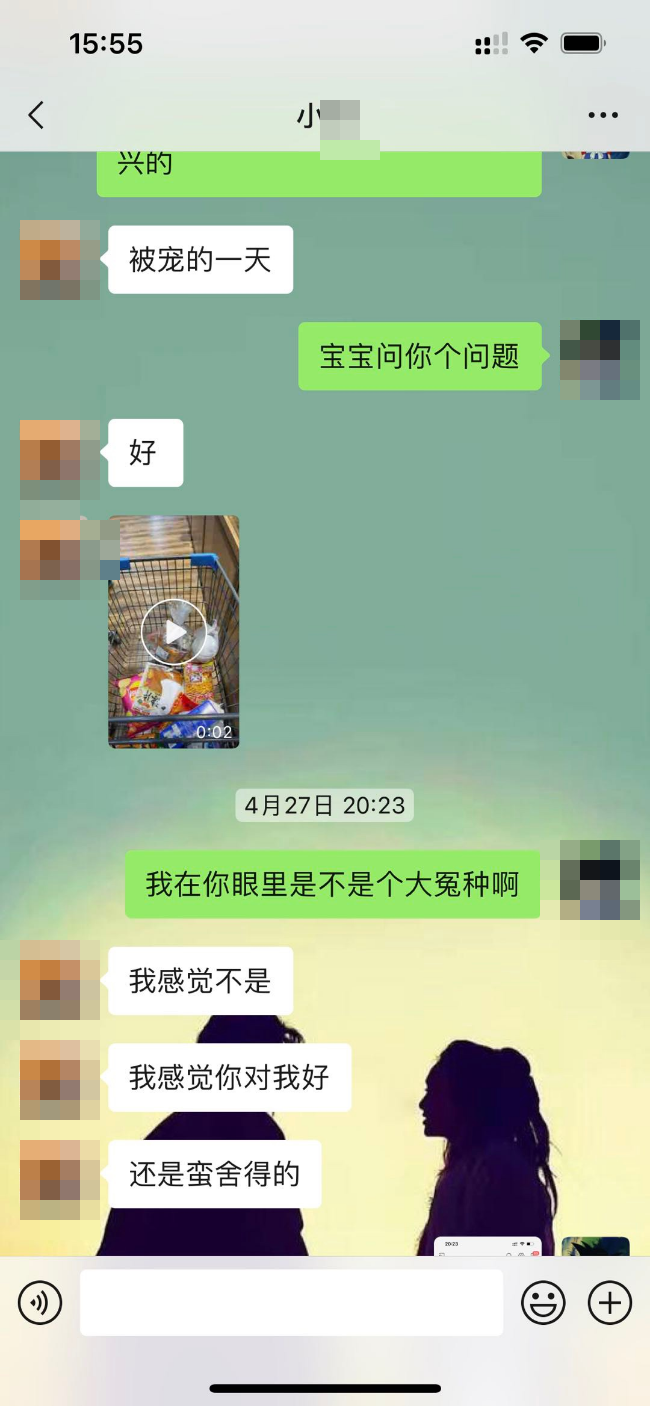Open the contact's avatar beside 被宠的一天

tap(60, 259)
